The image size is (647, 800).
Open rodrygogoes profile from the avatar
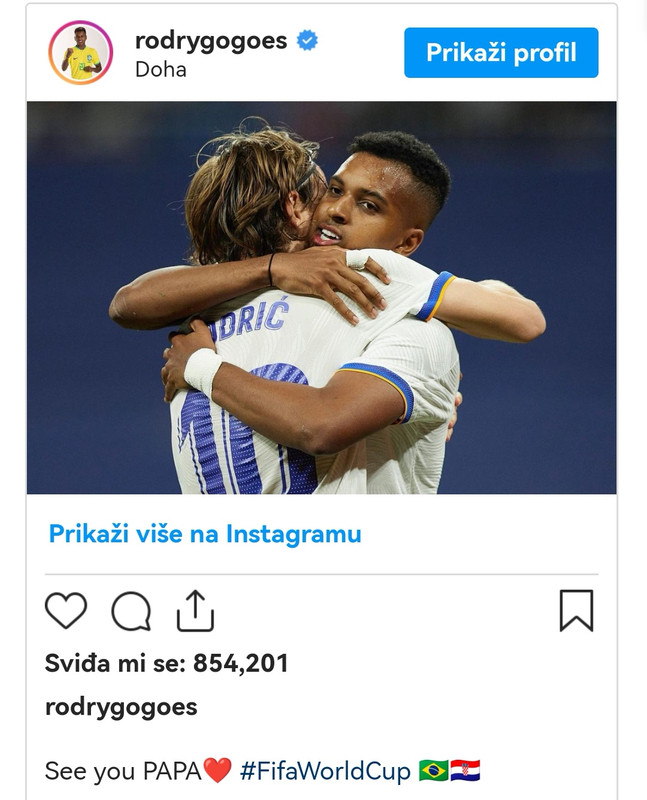pos(81,52)
